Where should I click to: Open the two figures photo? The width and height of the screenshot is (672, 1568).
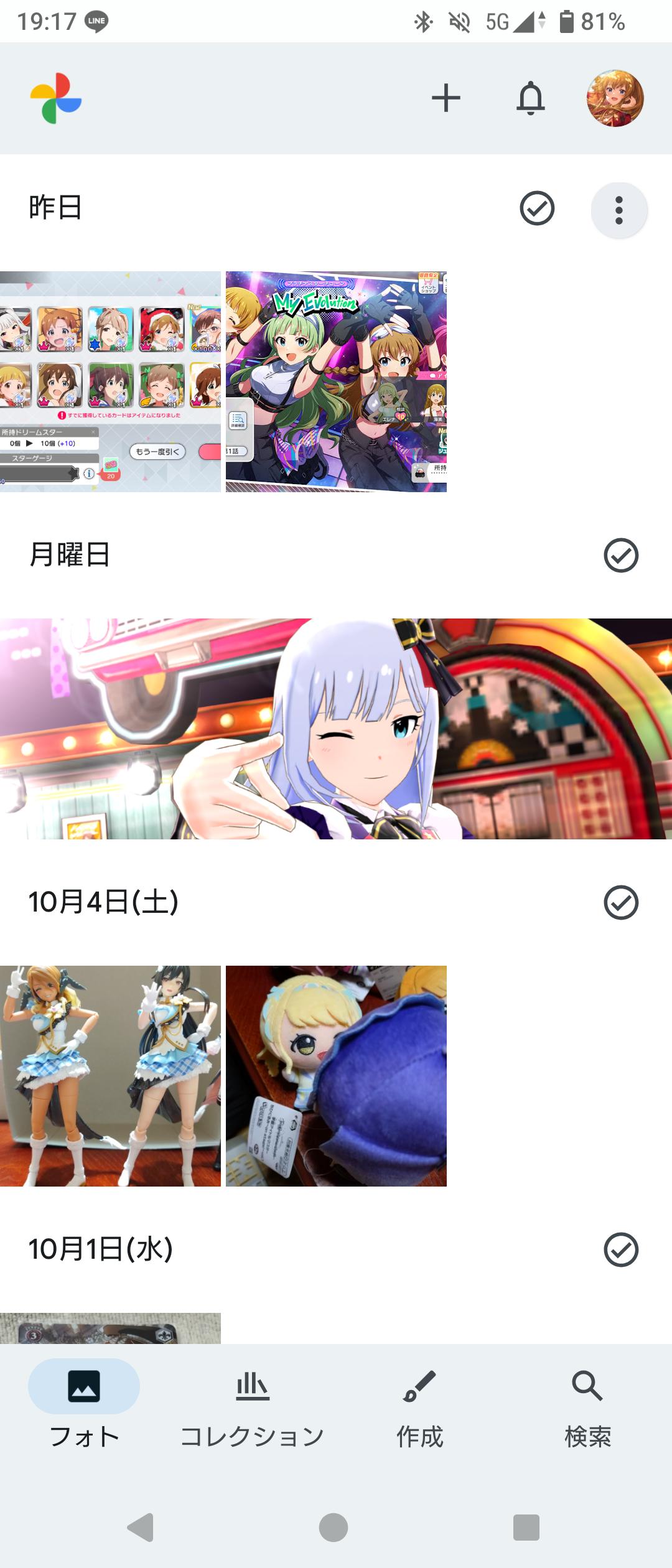point(110,1076)
